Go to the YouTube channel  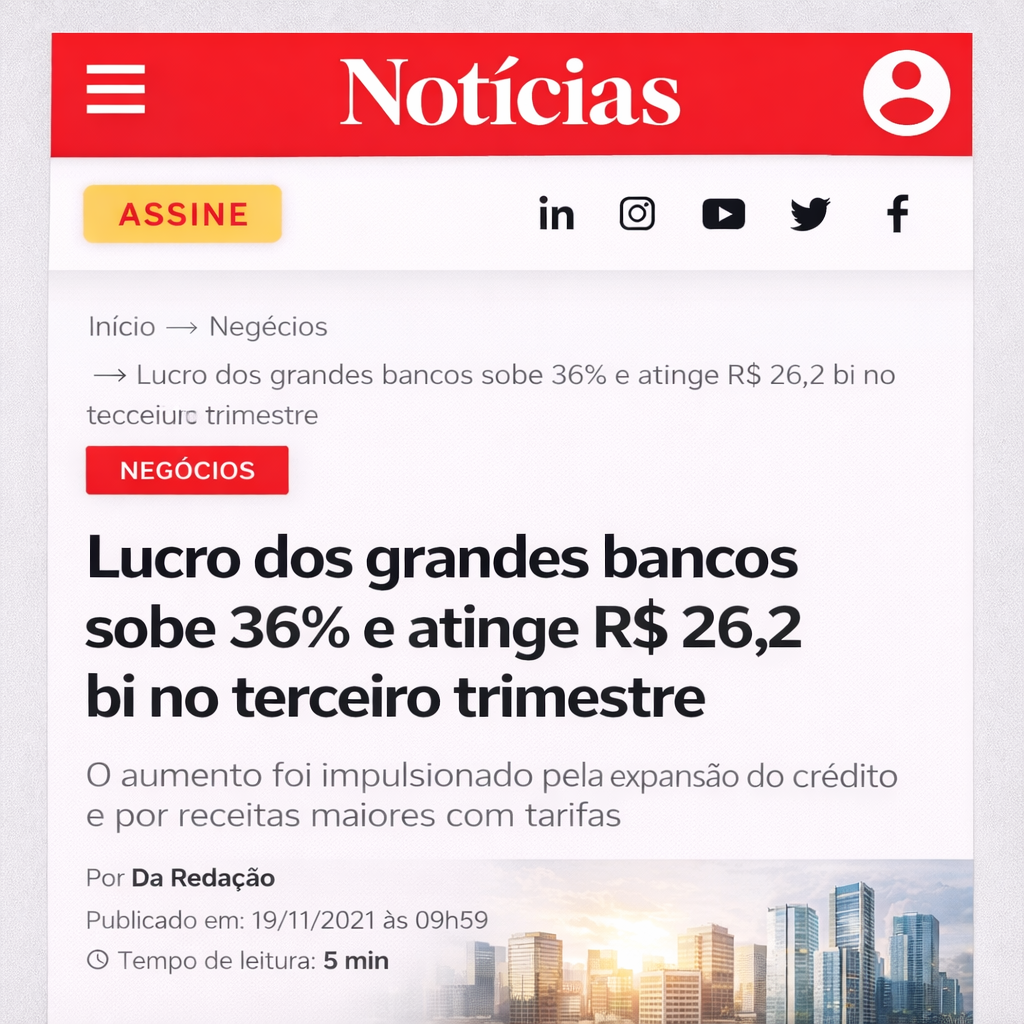point(724,214)
